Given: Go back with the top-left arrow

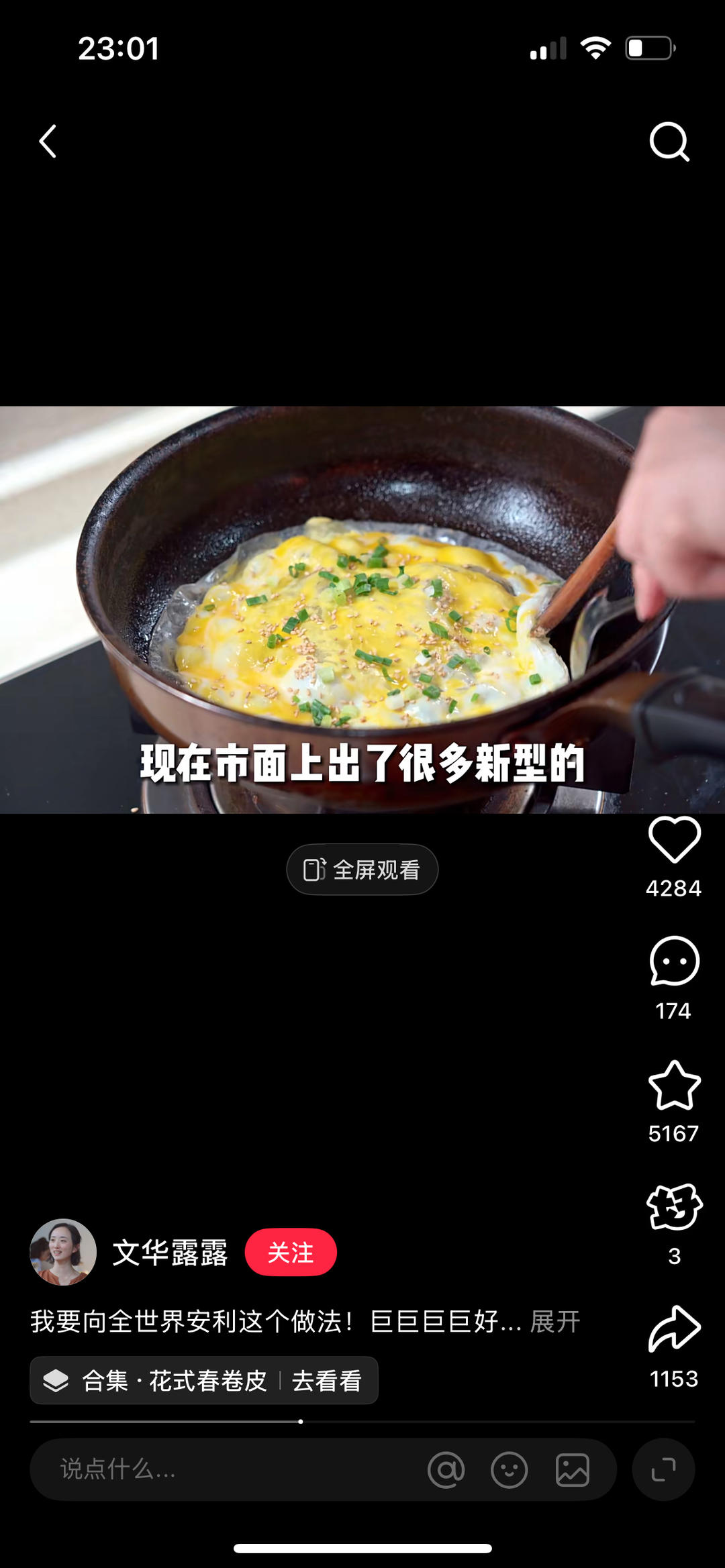Looking at the screenshot, I should 48,142.
